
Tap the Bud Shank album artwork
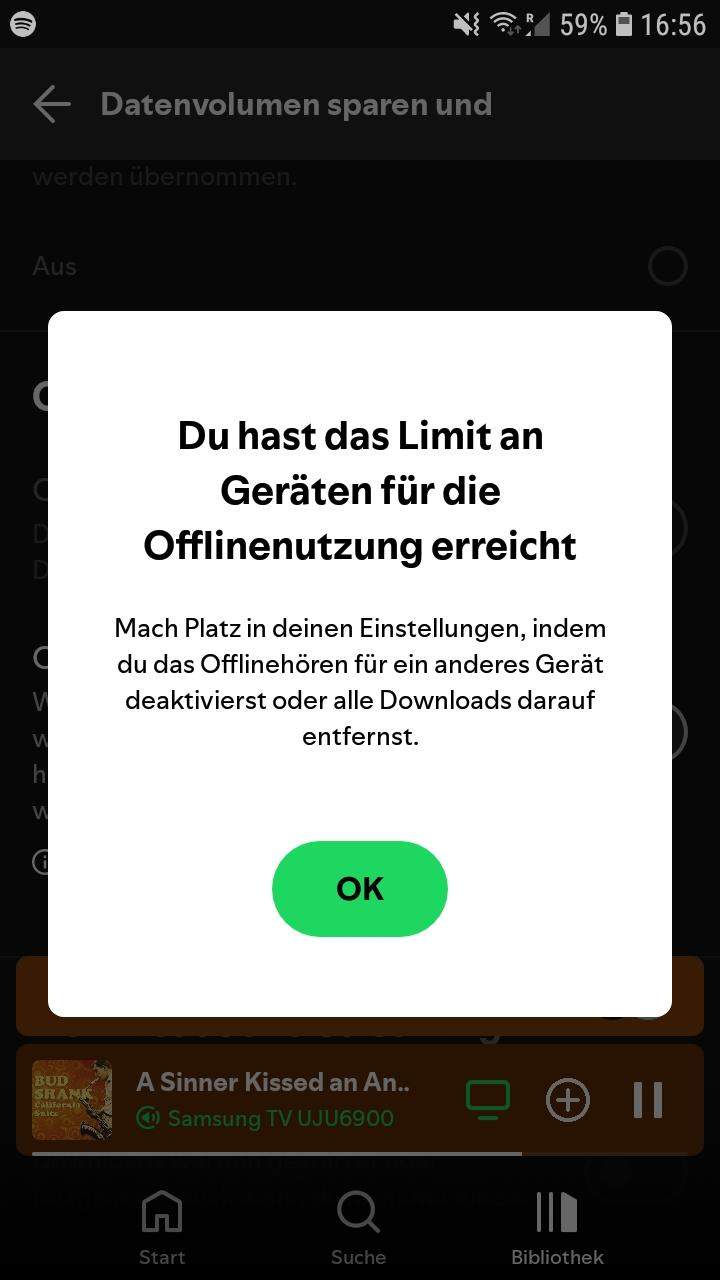click(72, 1099)
